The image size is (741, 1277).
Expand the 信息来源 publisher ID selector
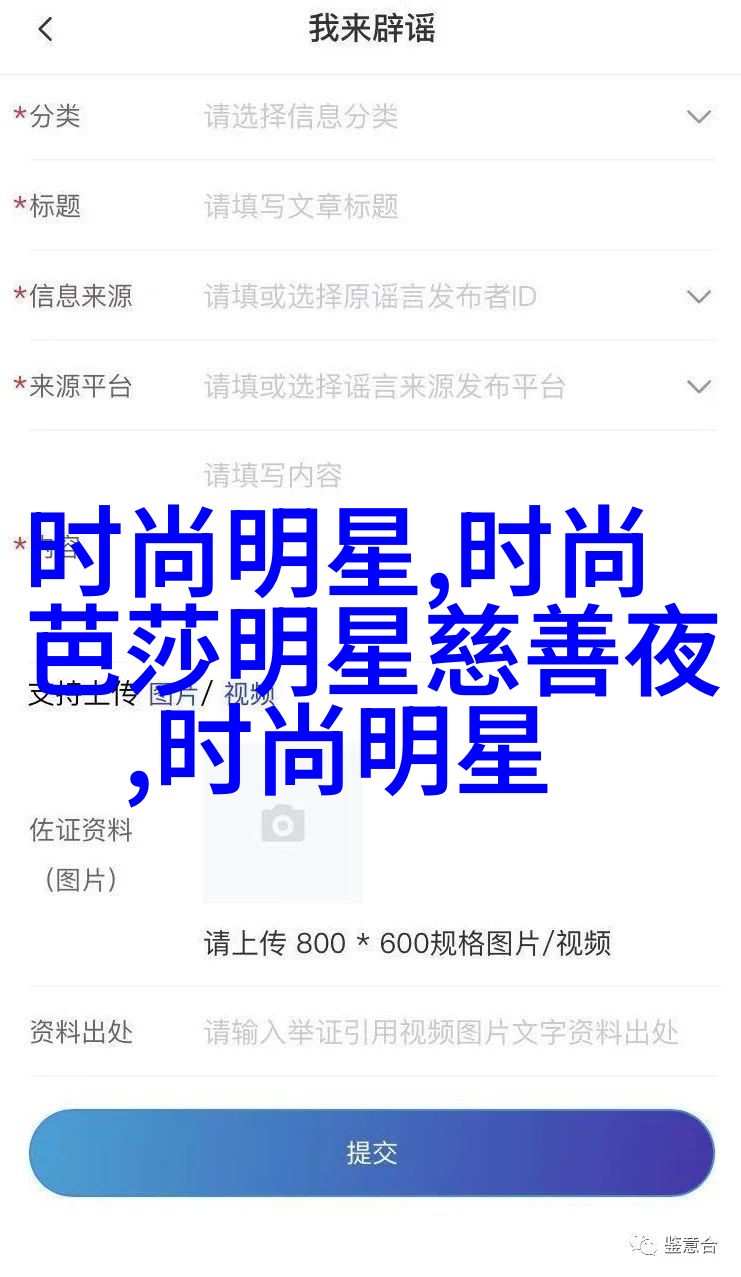coord(698,297)
